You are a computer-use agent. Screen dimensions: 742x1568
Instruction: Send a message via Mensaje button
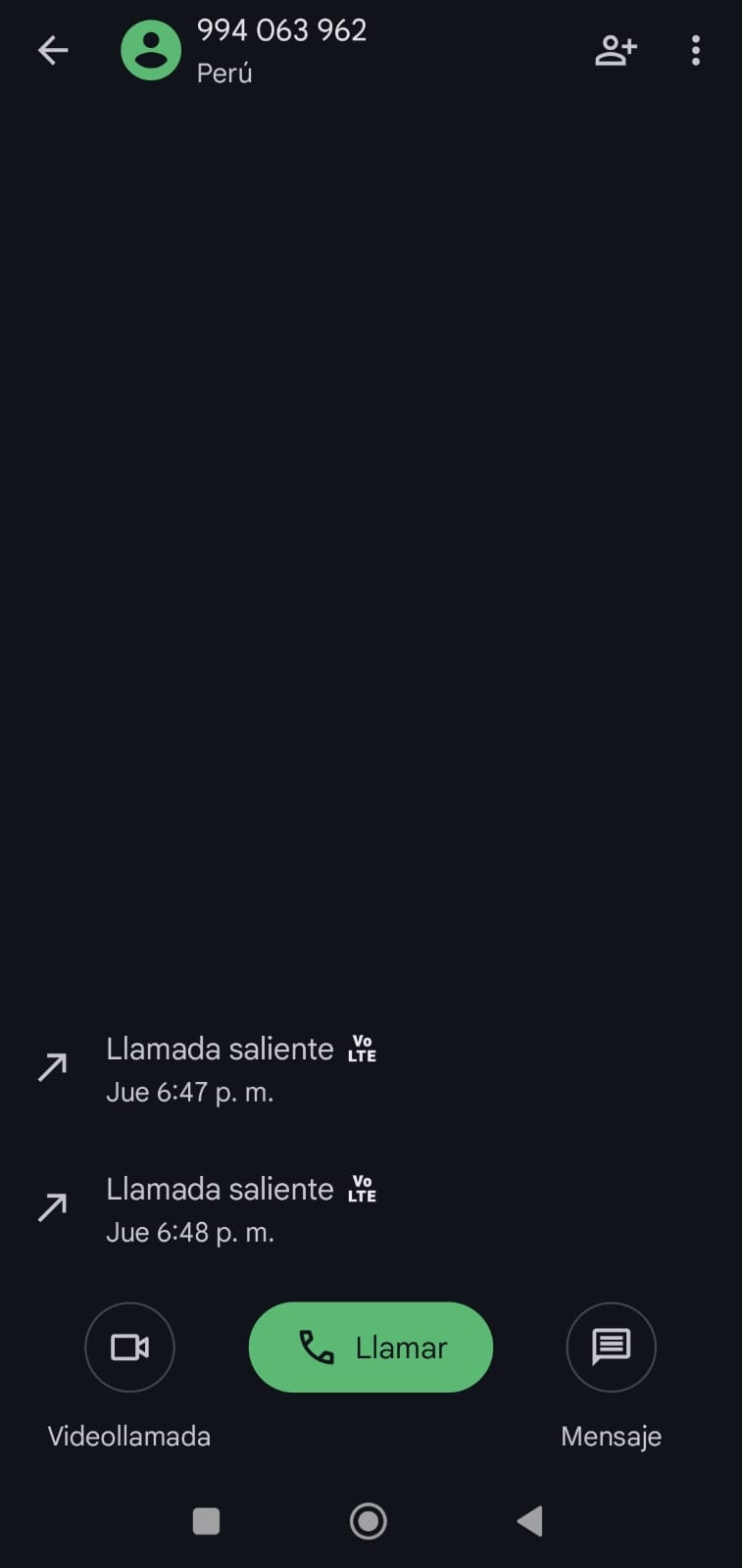611,1347
